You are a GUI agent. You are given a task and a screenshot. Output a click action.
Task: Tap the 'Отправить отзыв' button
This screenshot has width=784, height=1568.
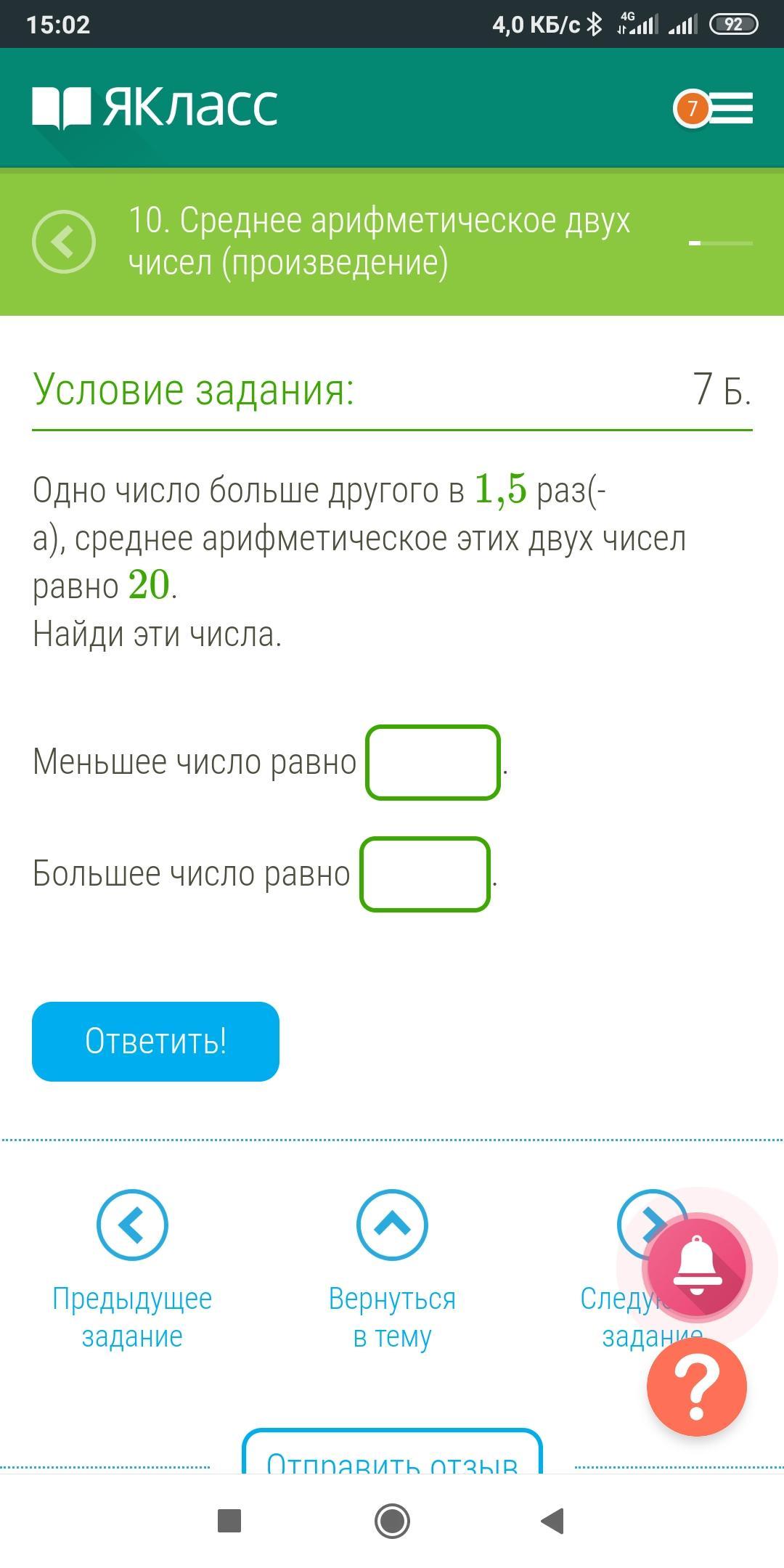pyautogui.click(x=392, y=1454)
